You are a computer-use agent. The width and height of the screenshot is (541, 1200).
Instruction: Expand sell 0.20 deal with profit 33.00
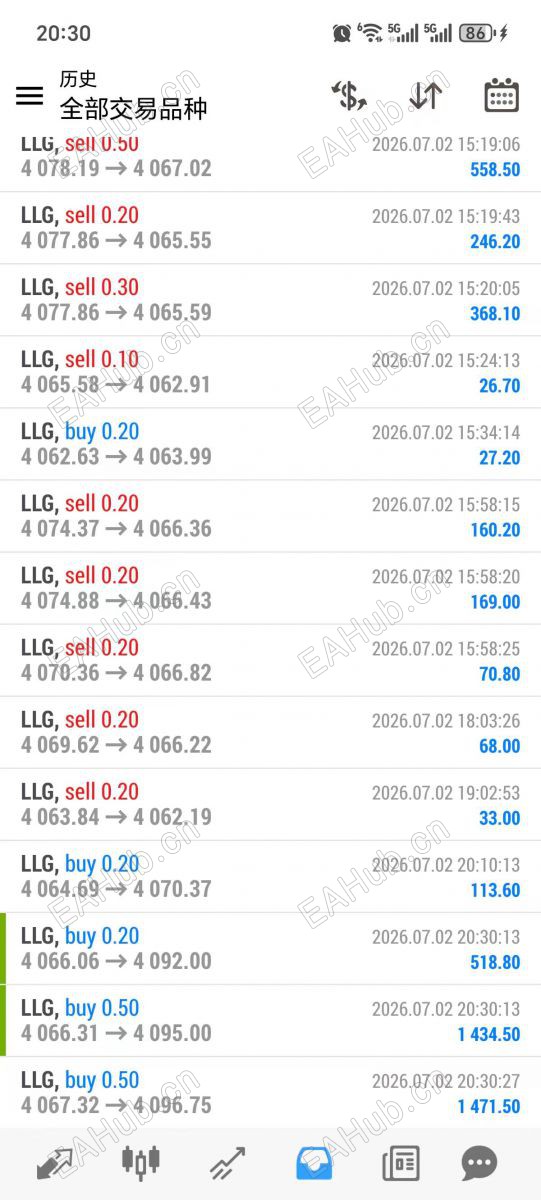(x=270, y=804)
